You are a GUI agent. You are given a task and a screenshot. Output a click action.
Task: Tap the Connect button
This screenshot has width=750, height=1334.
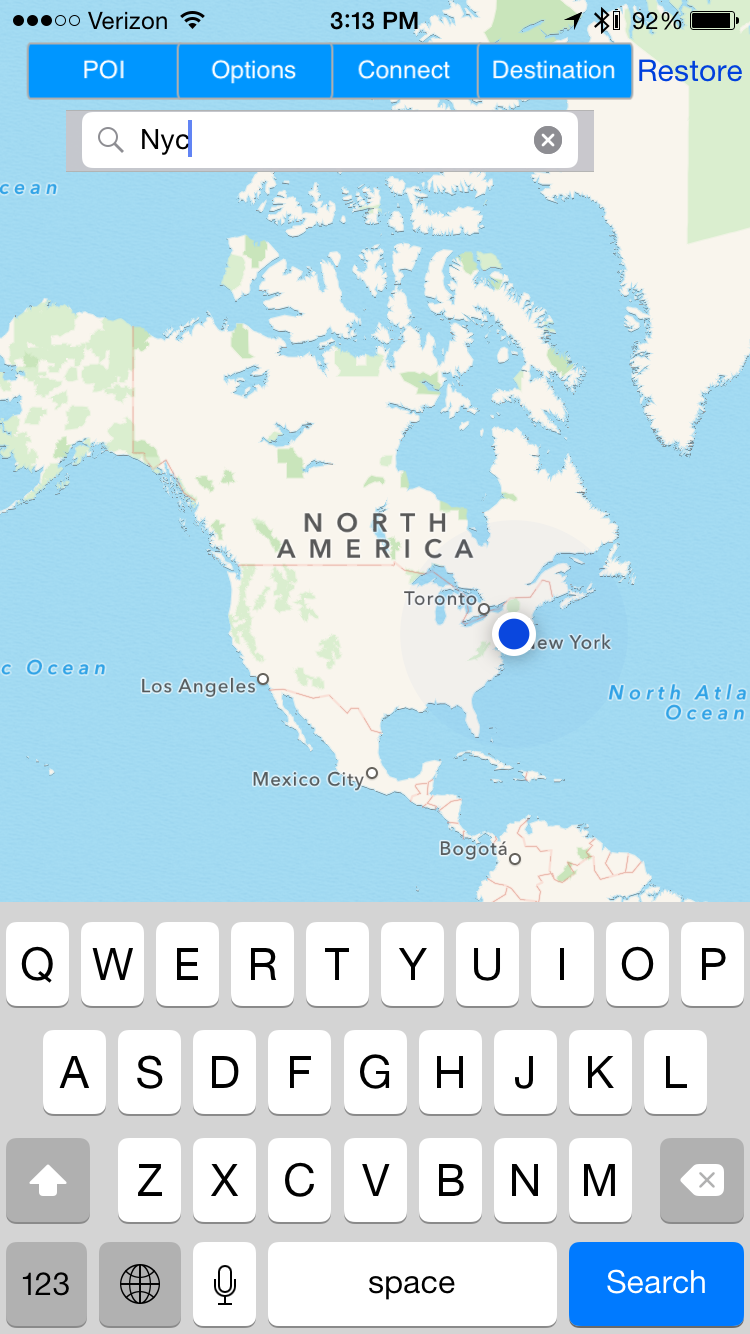[x=404, y=71]
